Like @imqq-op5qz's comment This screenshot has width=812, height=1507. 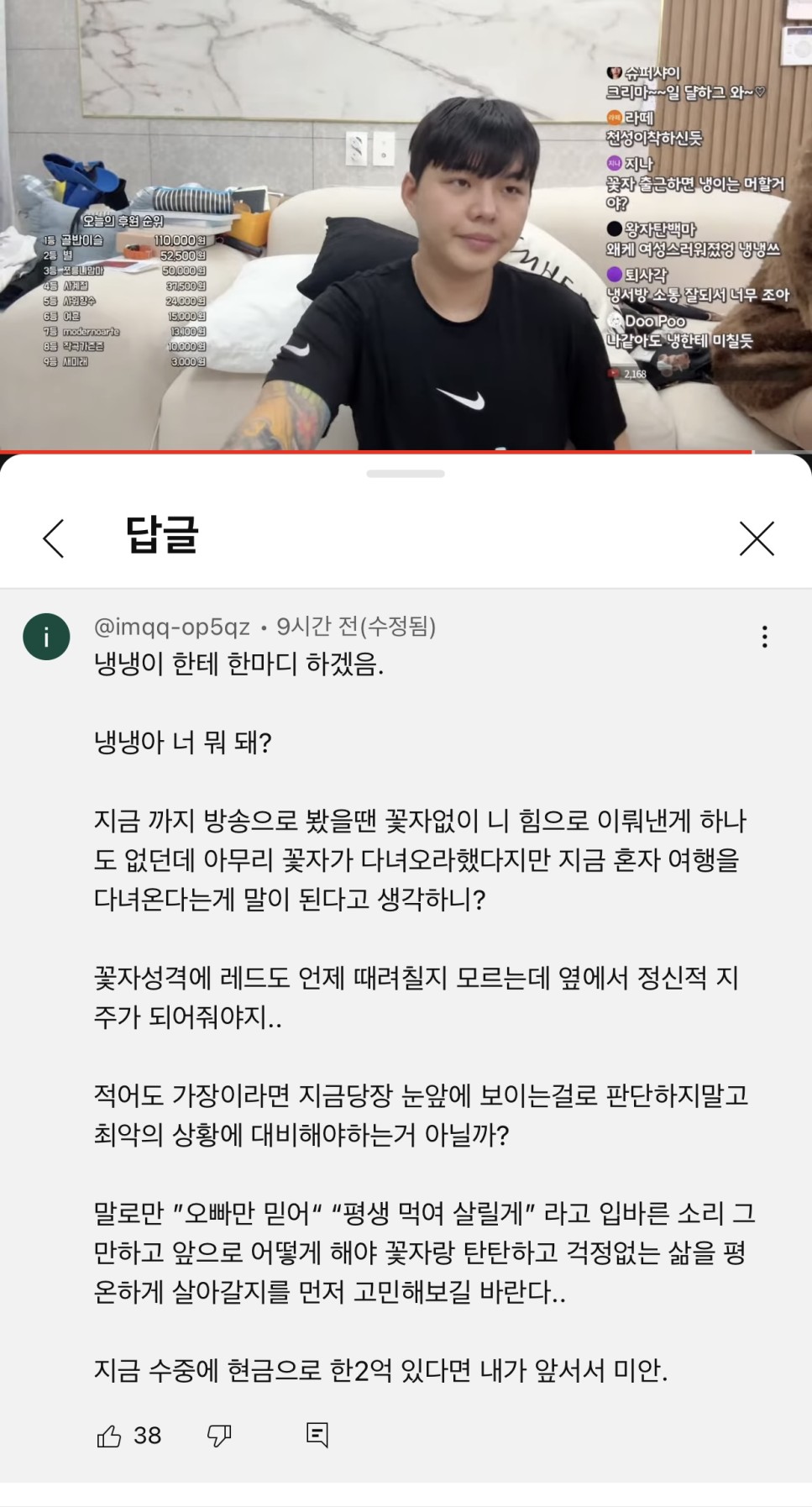tap(109, 1436)
